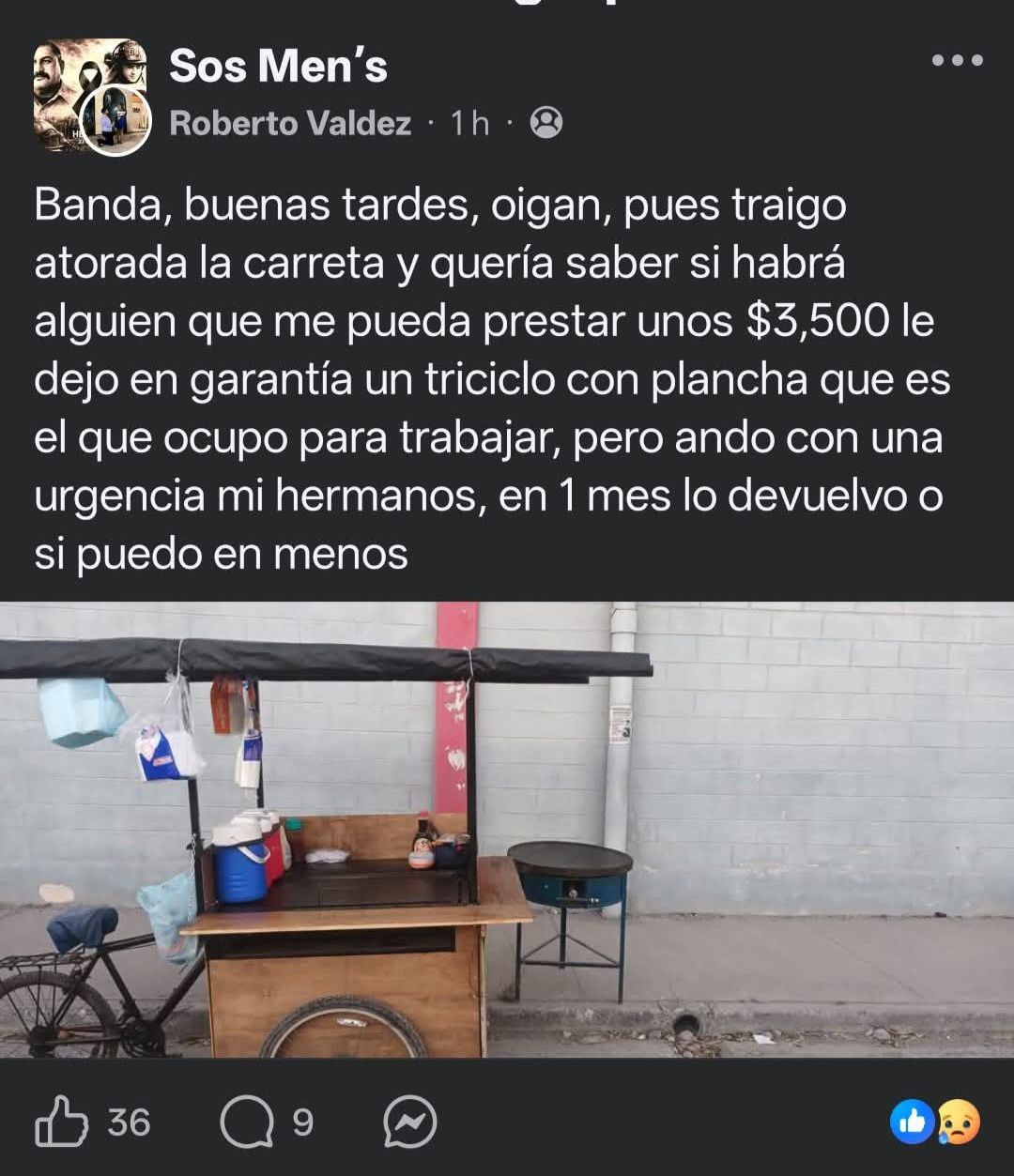This screenshot has height=1176, width=1014.
Task: Open the post's three-dot overflow menu
Action: coord(957,61)
